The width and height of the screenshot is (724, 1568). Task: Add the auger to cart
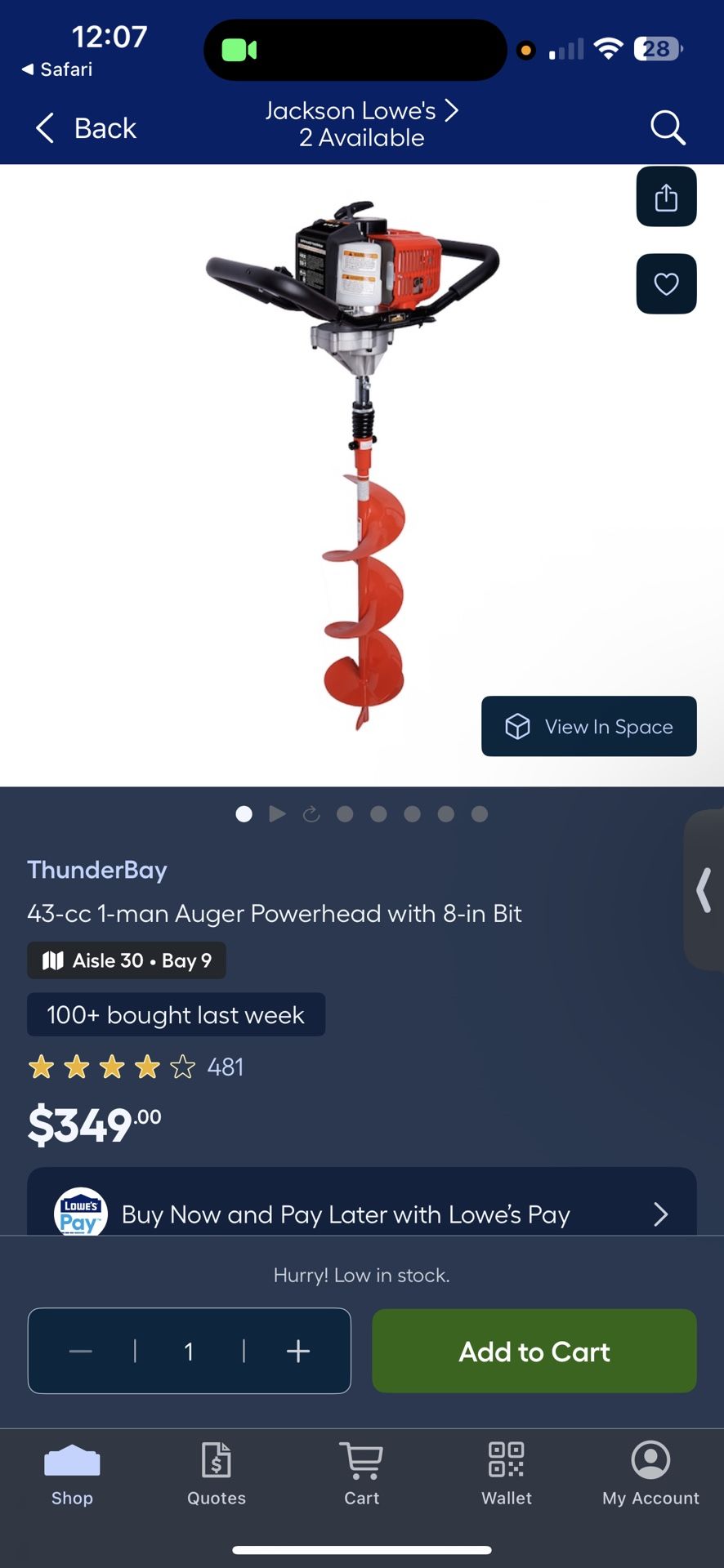click(x=534, y=1352)
